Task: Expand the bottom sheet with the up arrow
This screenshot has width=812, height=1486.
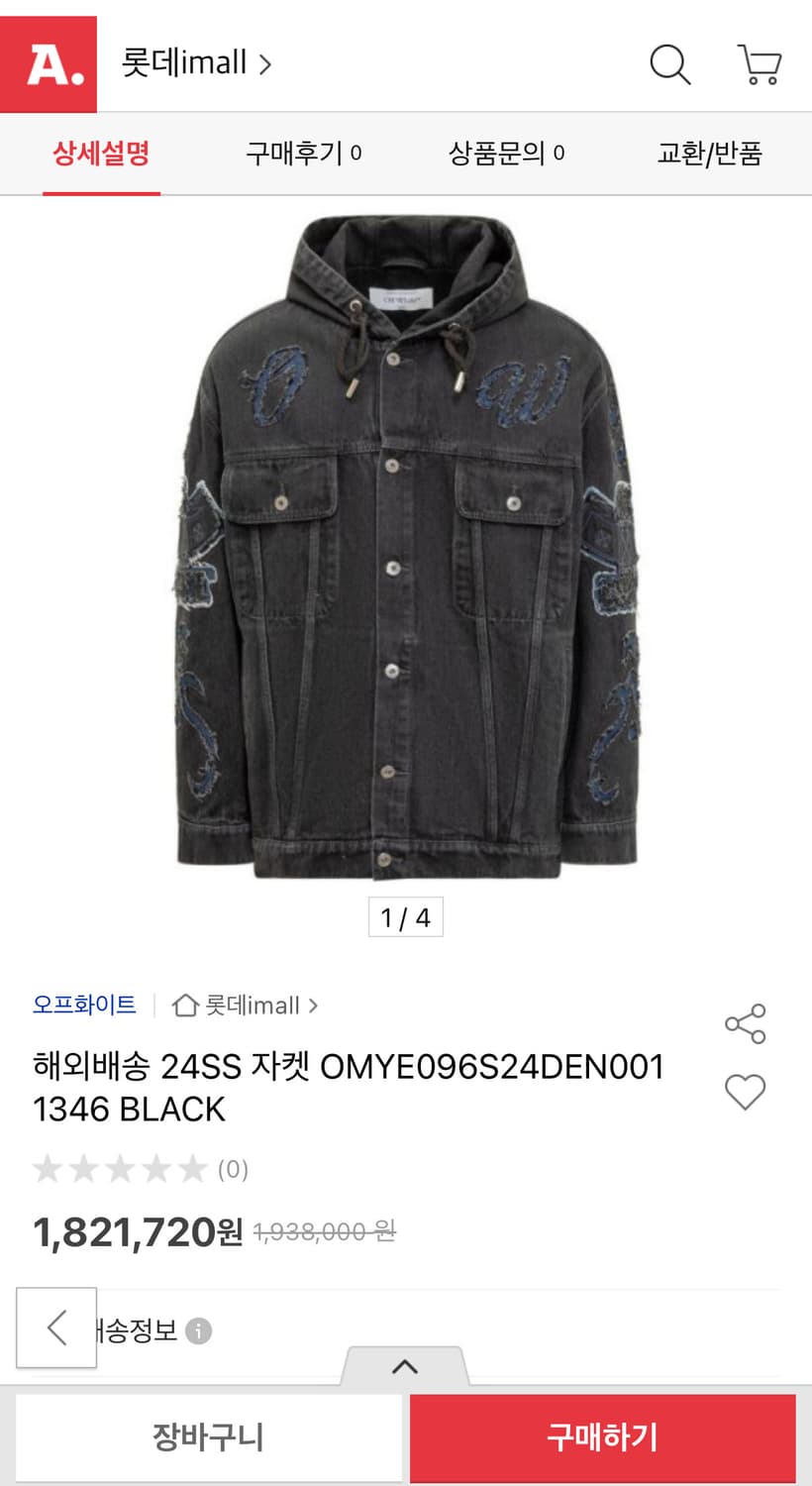Action: pos(405,1366)
